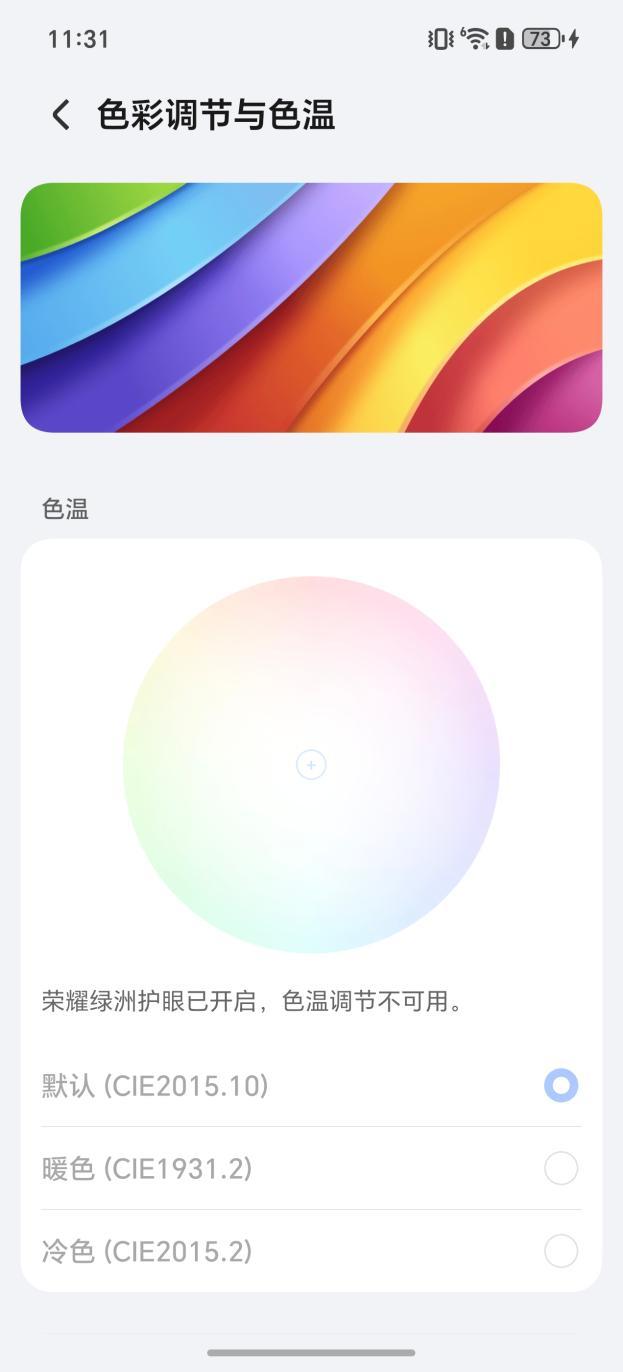Go back from 色彩调节与色温 screen
623x1372 pixels.
[61, 115]
